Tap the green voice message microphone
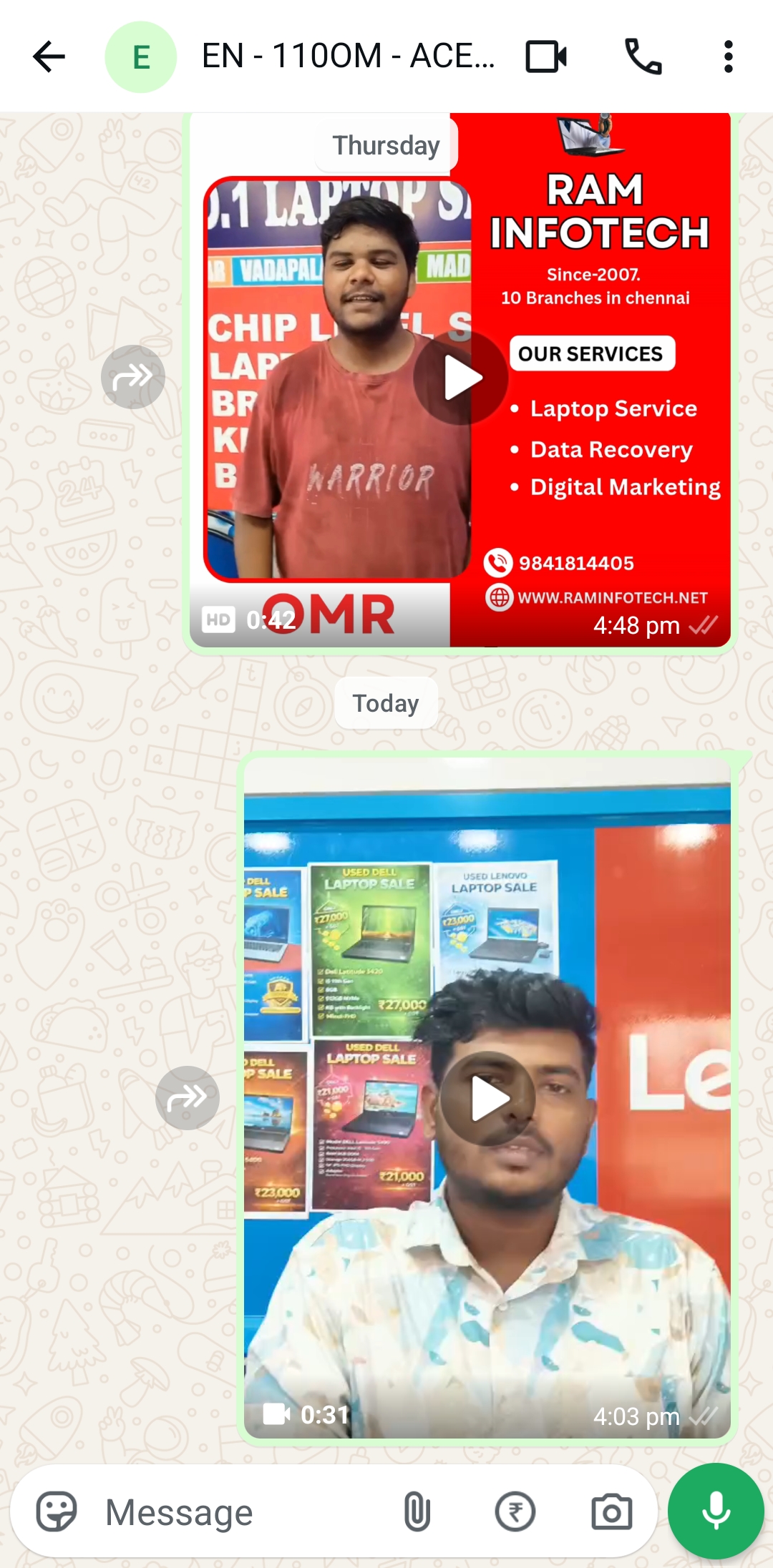The width and height of the screenshot is (773, 1568). tap(716, 1511)
